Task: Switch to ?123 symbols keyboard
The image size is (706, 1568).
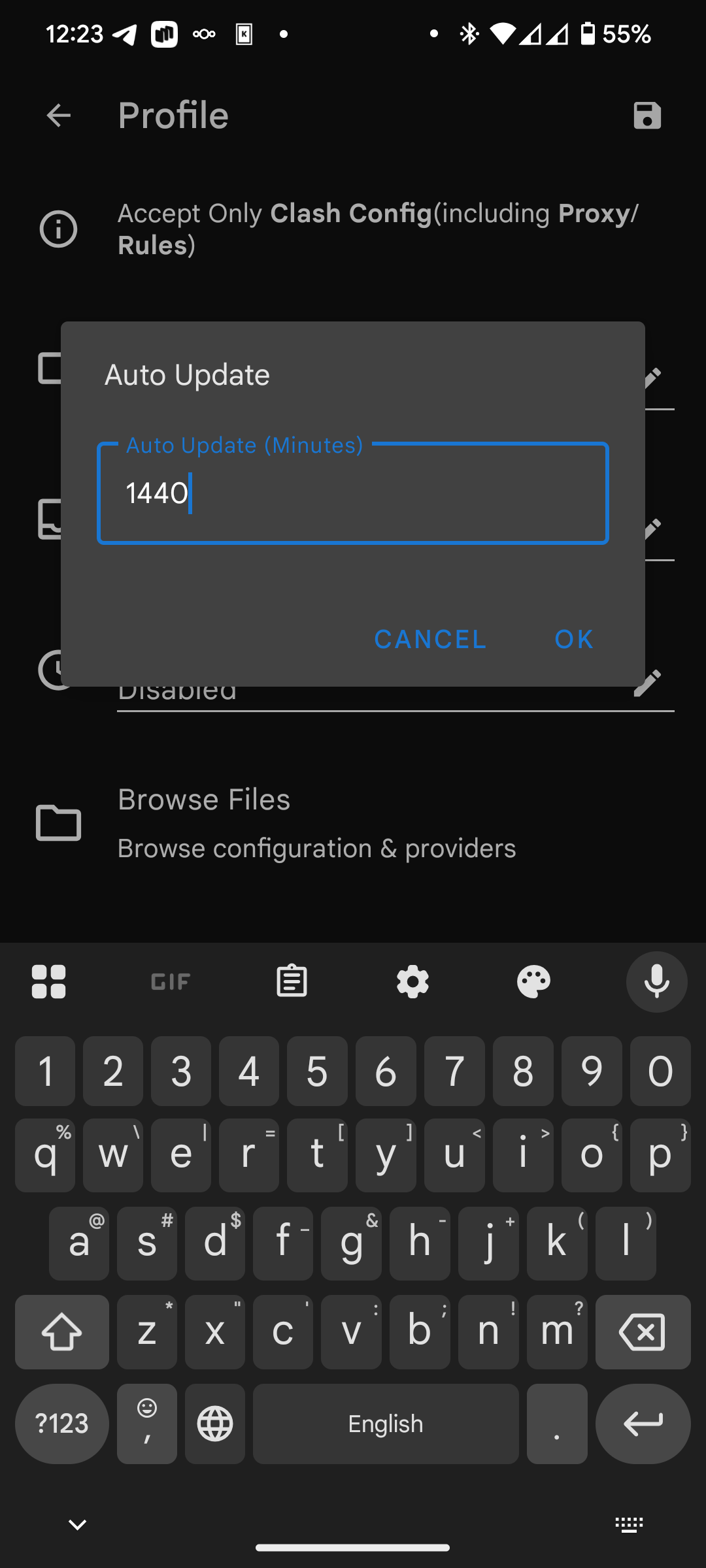Action: 62,1423
